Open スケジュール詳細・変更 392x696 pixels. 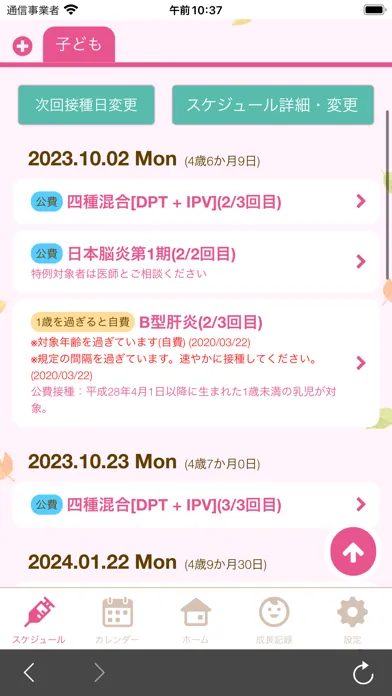[273, 105]
